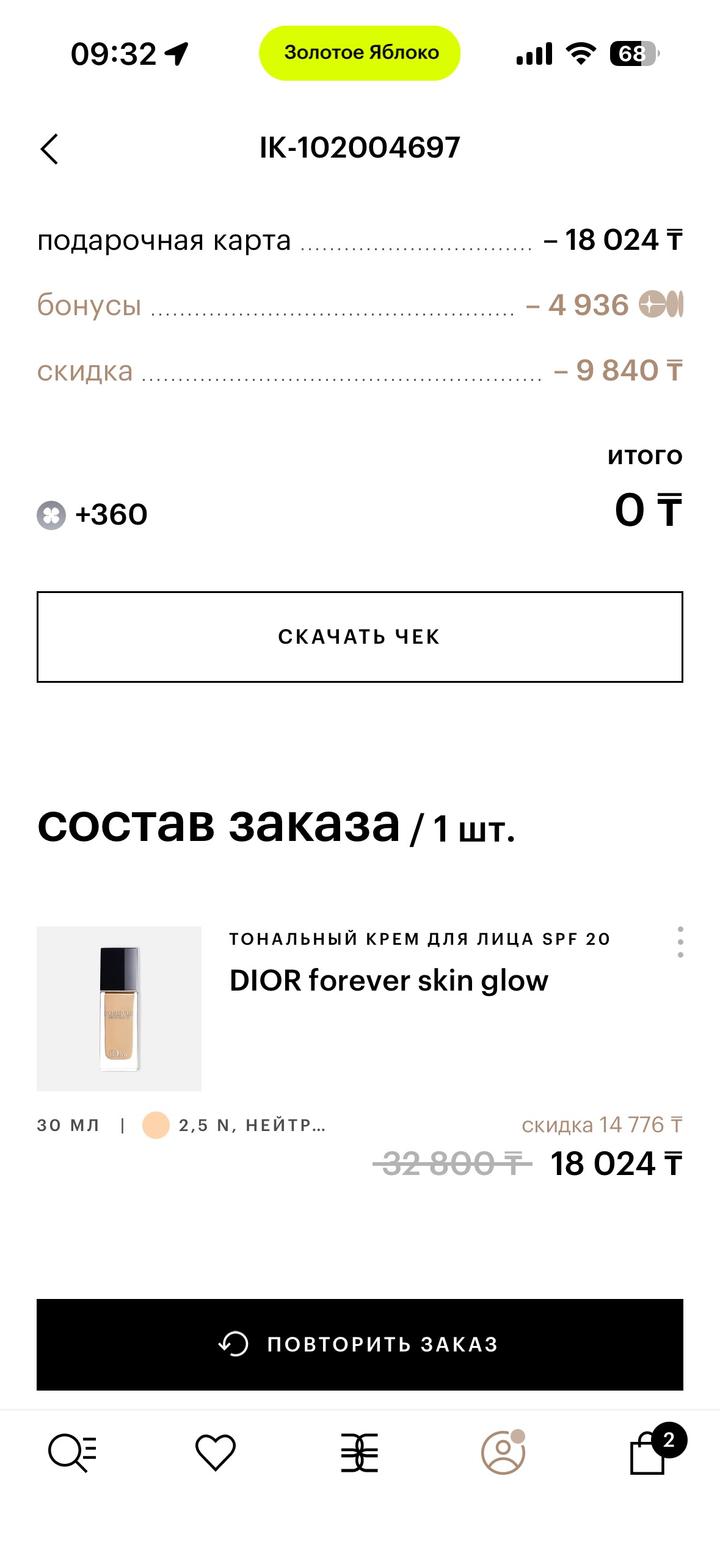The height and width of the screenshot is (1561, 720).
Task: Open the shopping bag with 2 items
Action: click(648, 1453)
